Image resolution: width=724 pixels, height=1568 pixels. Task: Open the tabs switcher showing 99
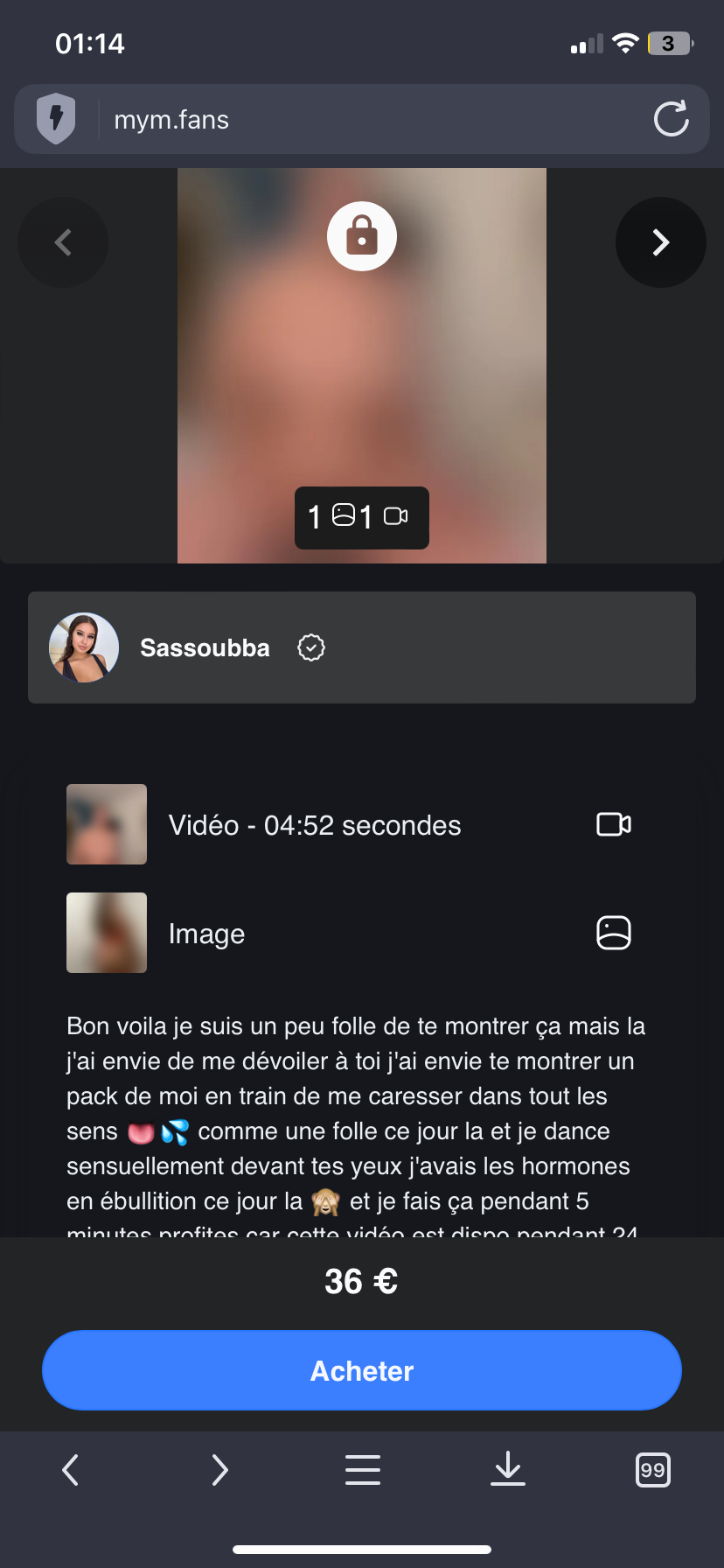(652, 1470)
